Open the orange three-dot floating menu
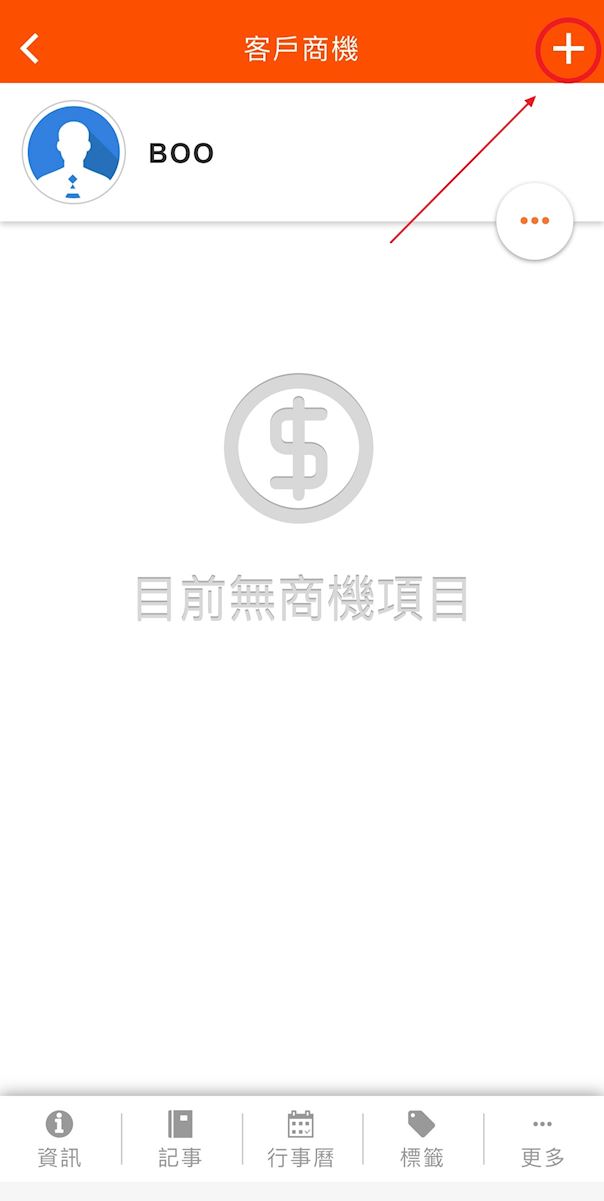 [x=535, y=221]
